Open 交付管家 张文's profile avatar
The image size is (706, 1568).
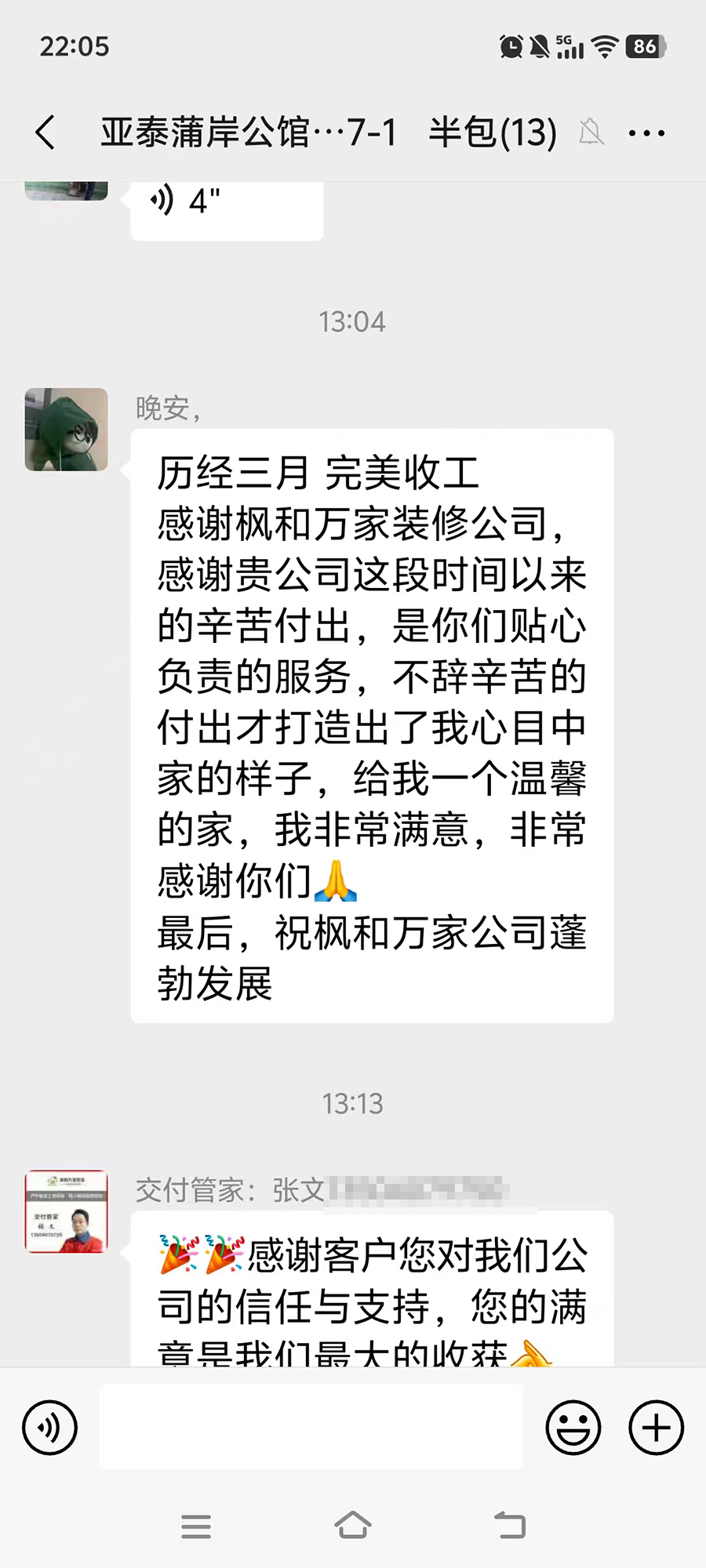click(x=67, y=1211)
